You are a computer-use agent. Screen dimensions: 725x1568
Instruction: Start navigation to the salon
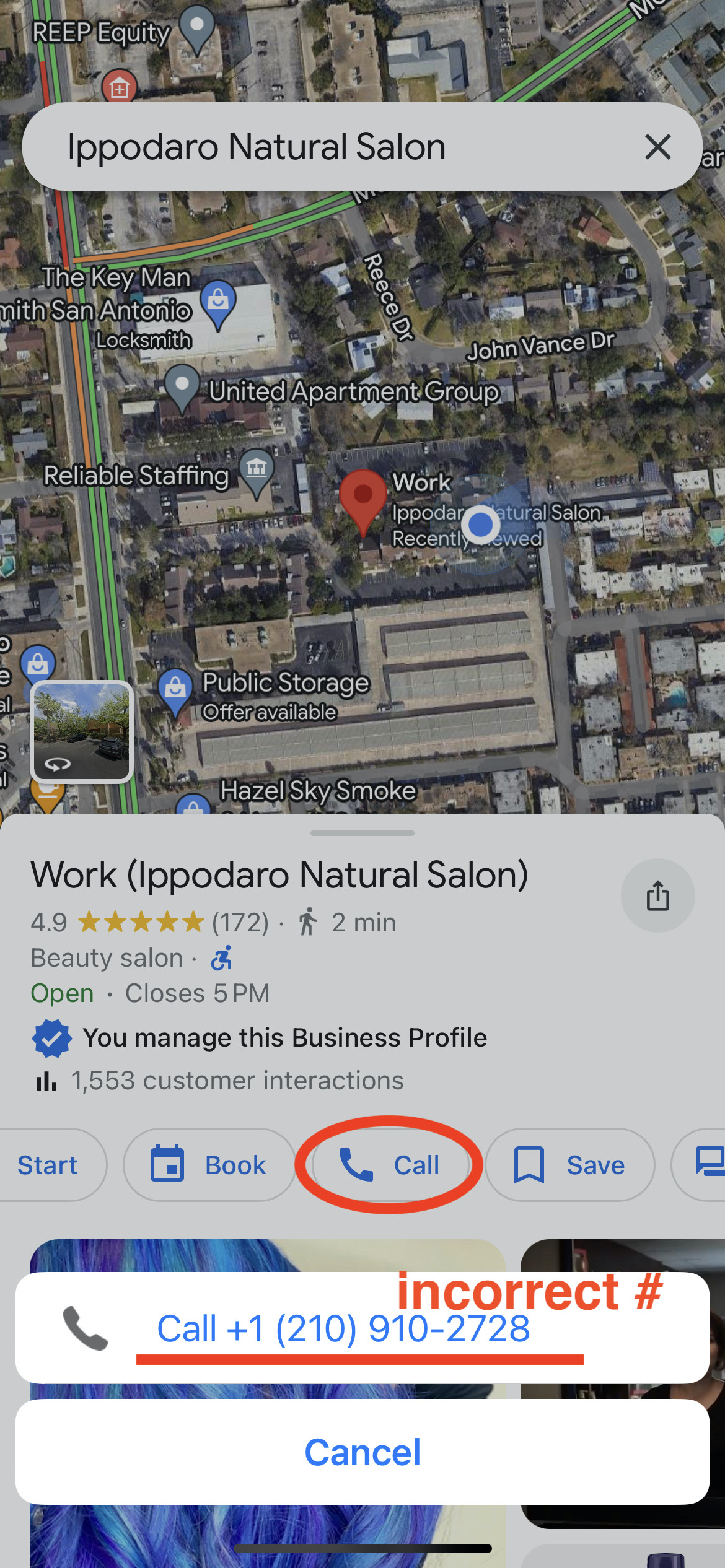48,1165
